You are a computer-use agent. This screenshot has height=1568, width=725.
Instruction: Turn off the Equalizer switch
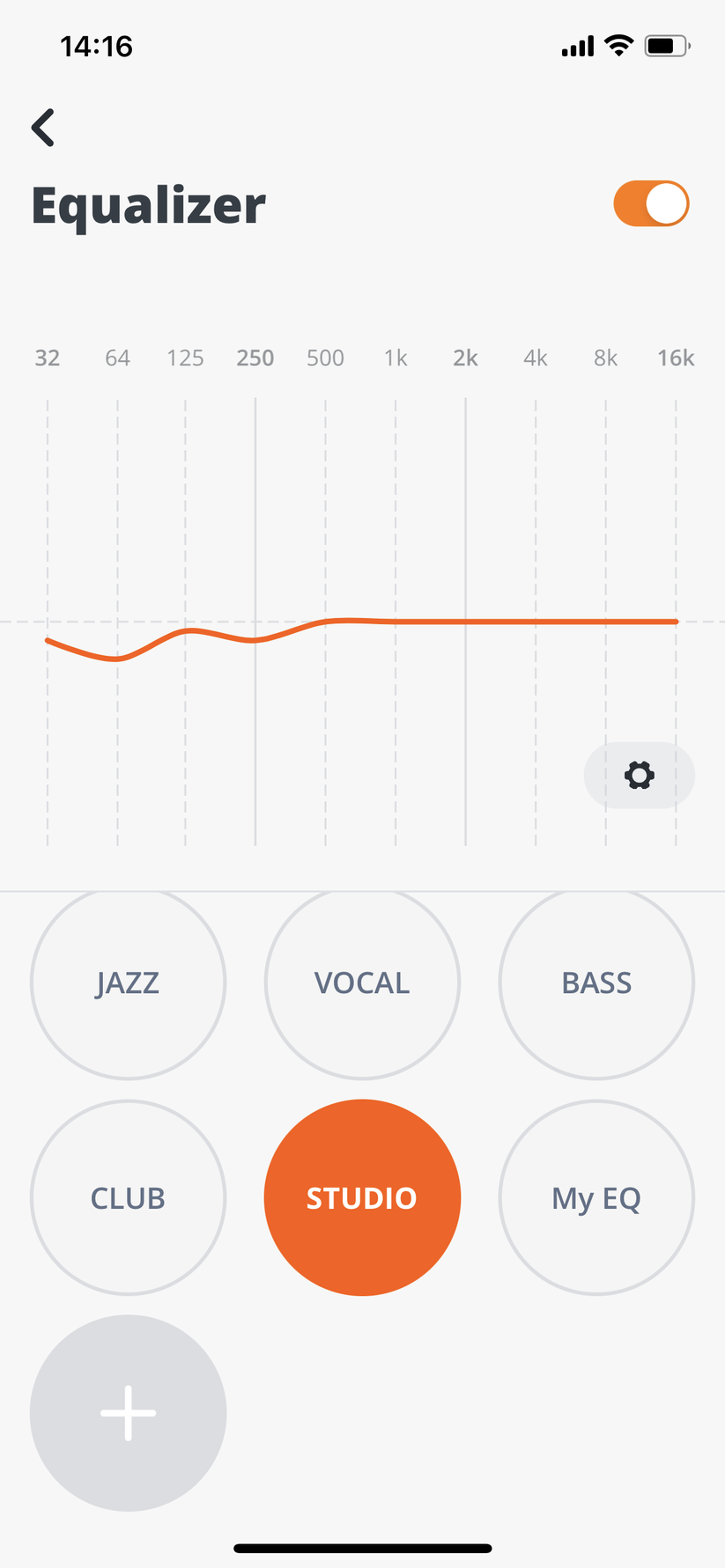[651, 204]
